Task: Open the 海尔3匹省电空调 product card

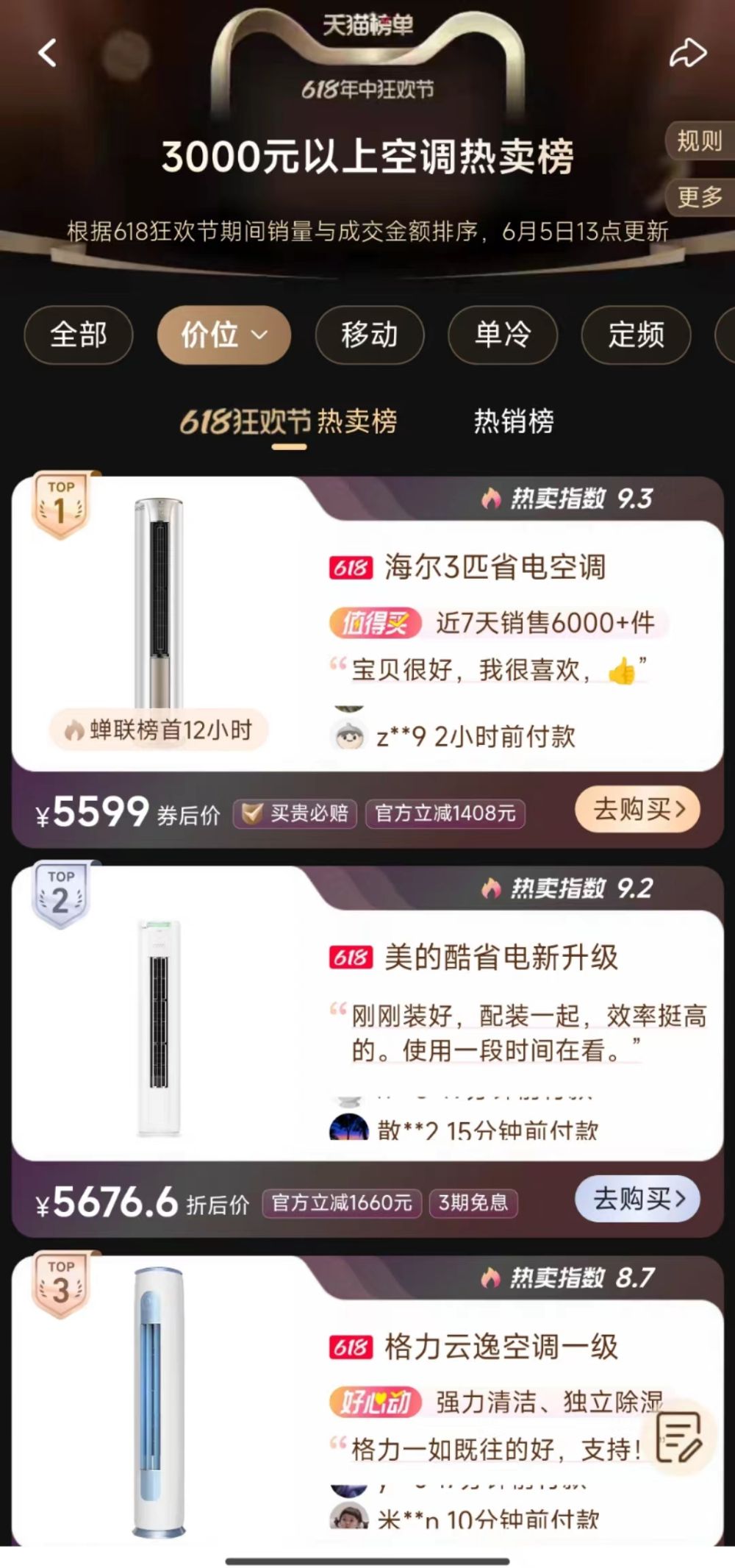Action: pyautogui.click(x=494, y=568)
